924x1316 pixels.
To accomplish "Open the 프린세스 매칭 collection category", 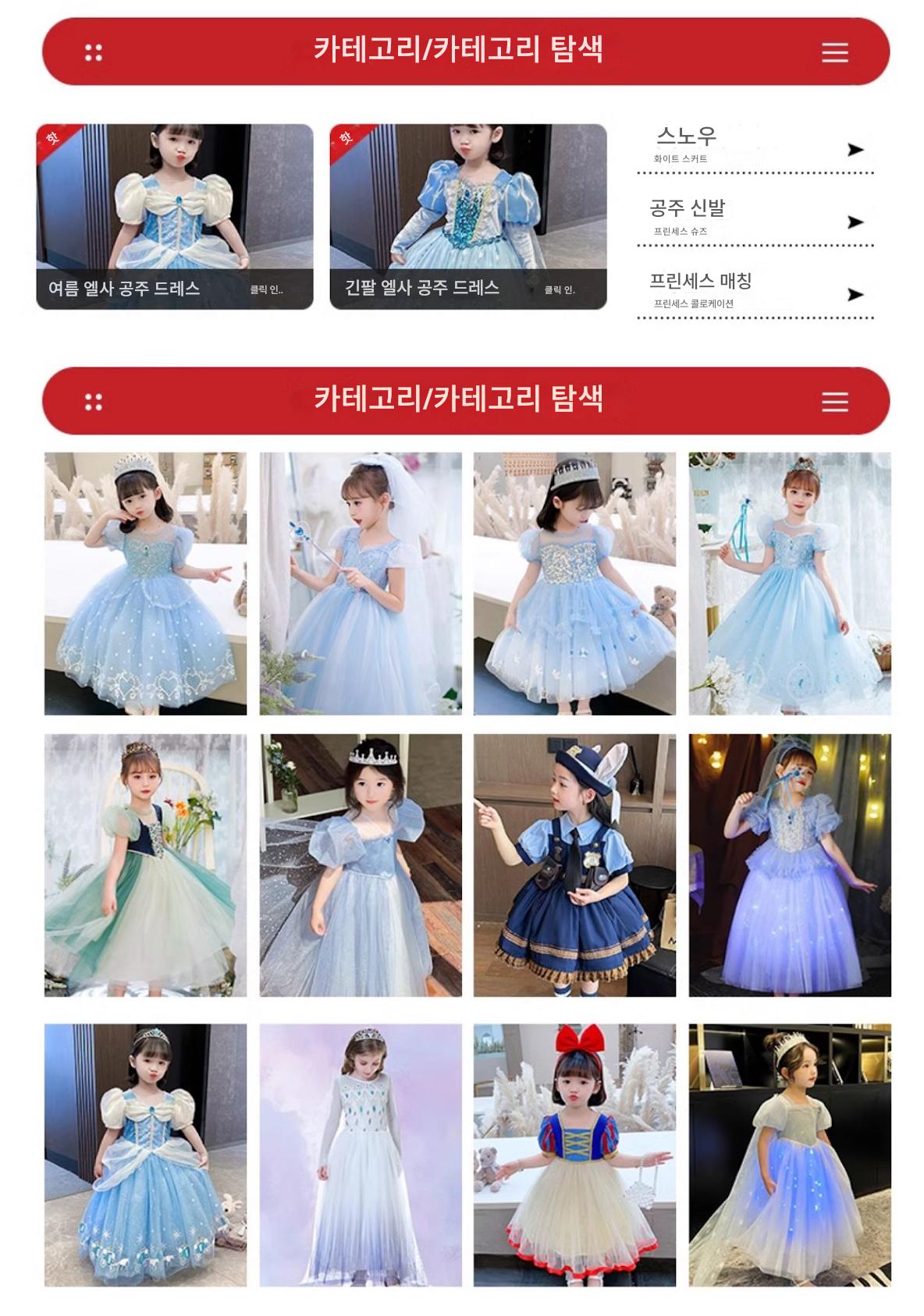I will [x=755, y=291].
